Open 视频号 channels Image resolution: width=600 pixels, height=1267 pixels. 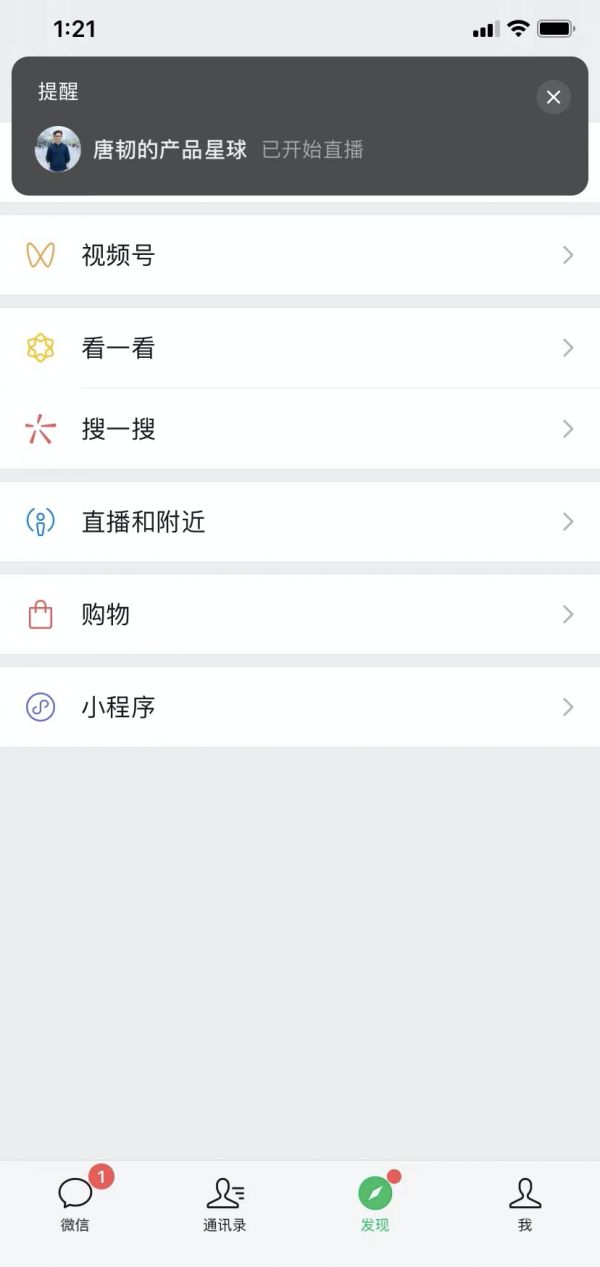point(300,255)
